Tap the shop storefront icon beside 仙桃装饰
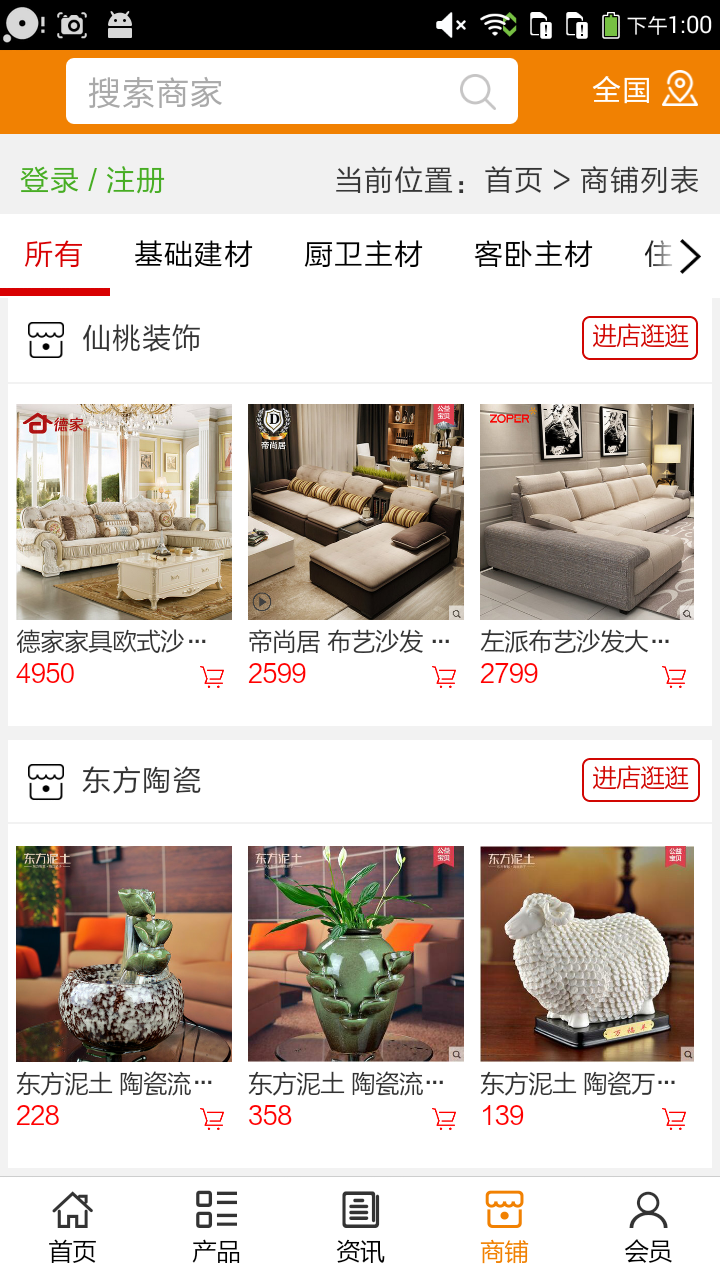720x1280 pixels. 45,338
